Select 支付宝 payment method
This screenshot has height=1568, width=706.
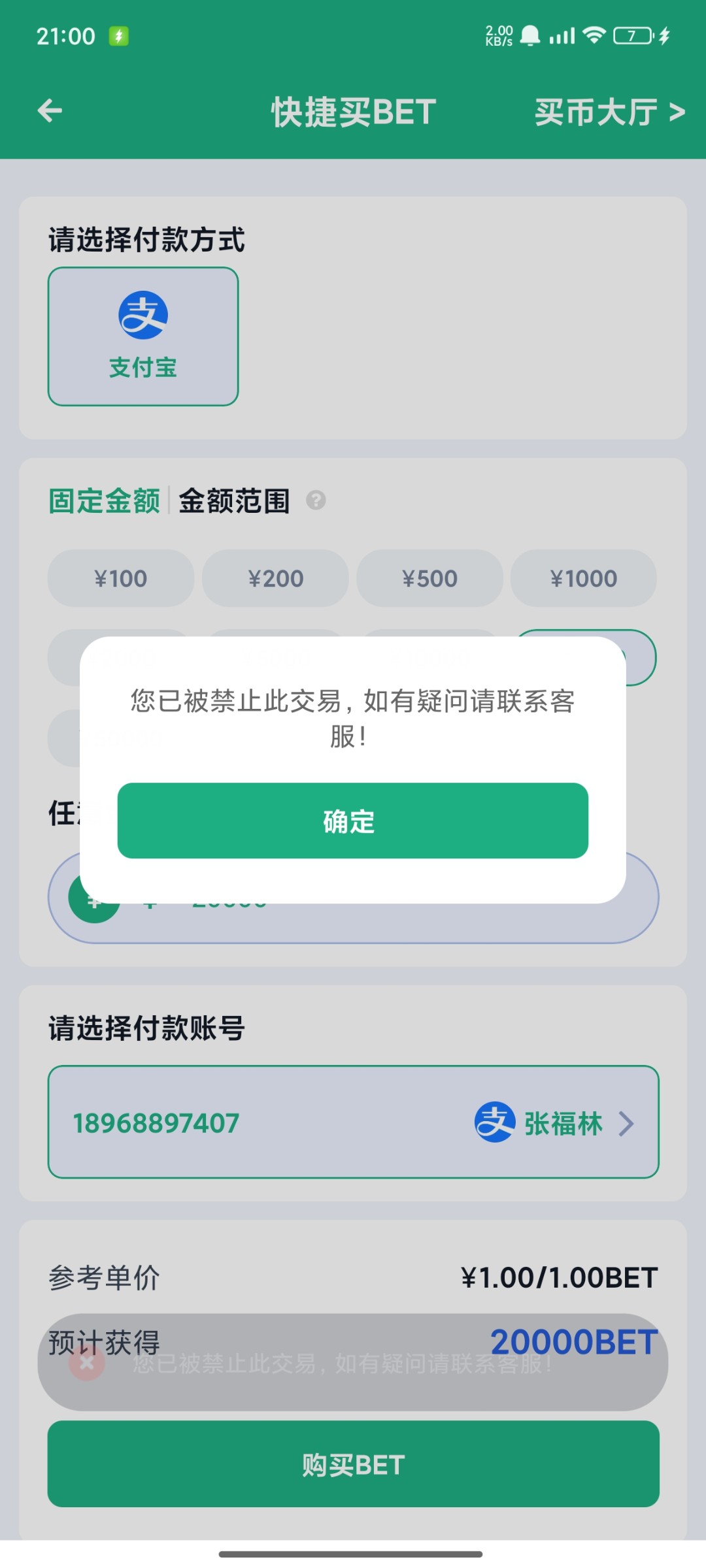[143, 336]
